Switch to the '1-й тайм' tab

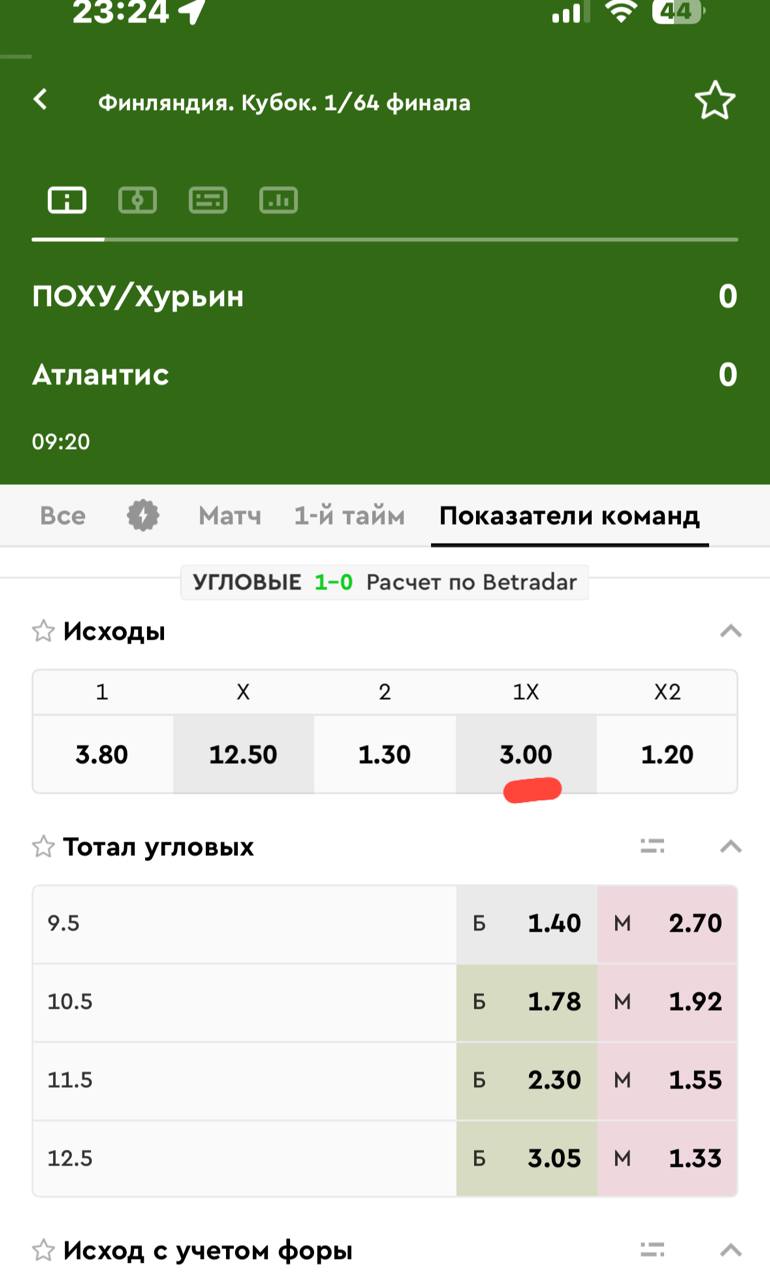[349, 516]
